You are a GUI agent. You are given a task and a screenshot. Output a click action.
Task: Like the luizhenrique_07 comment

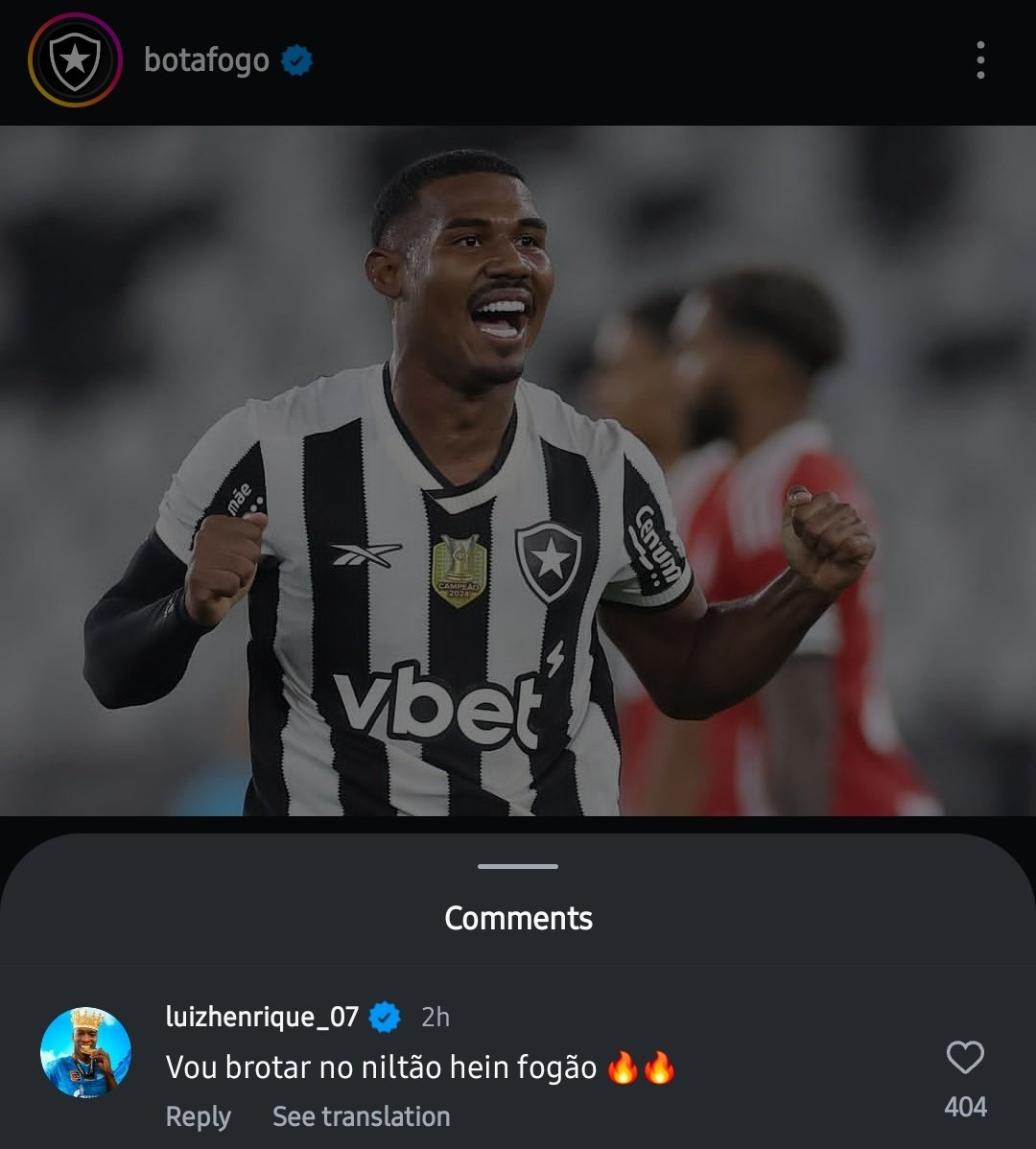[964, 1058]
